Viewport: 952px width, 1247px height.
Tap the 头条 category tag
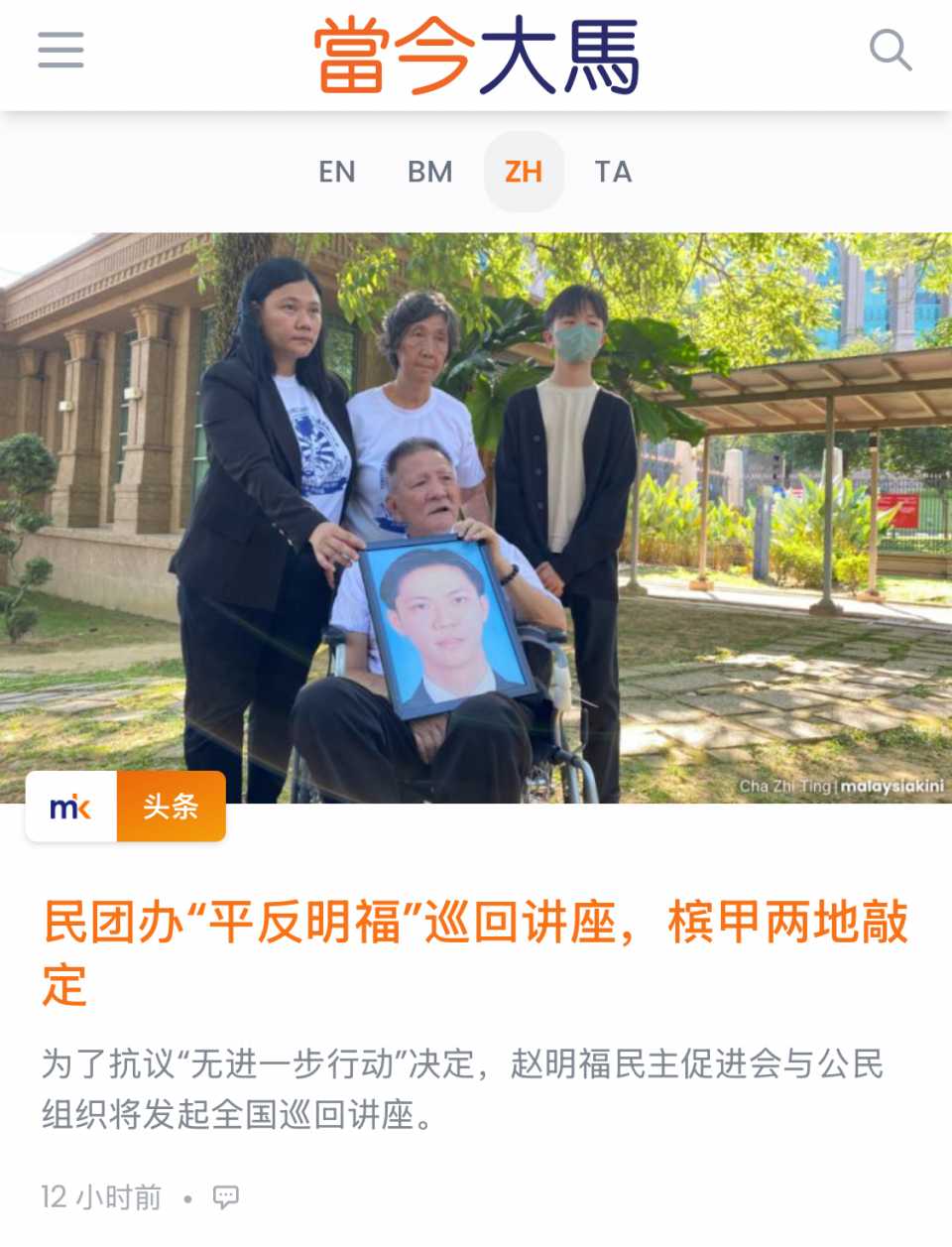tap(171, 807)
